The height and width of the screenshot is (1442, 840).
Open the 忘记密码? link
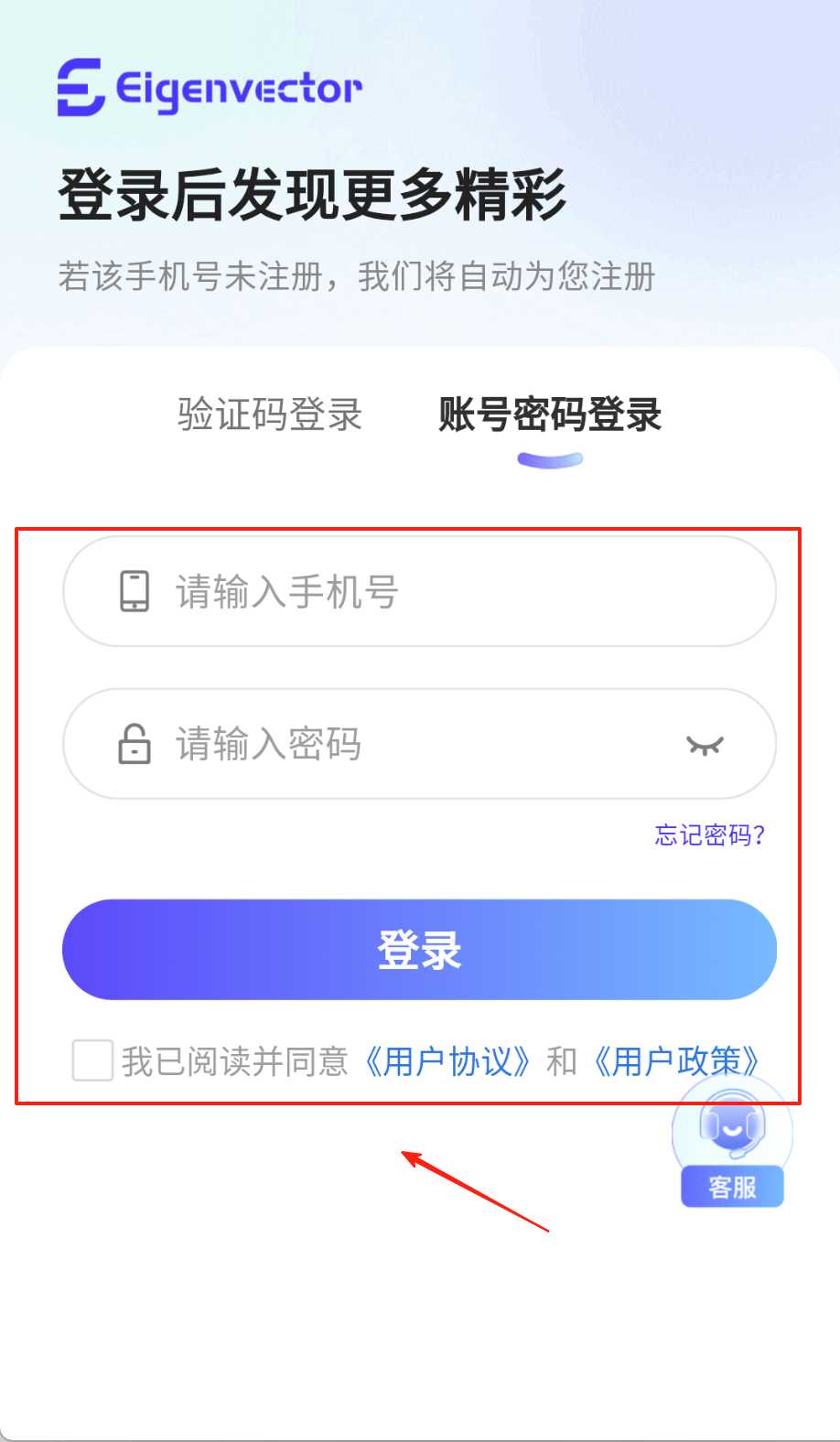pos(709,834)
